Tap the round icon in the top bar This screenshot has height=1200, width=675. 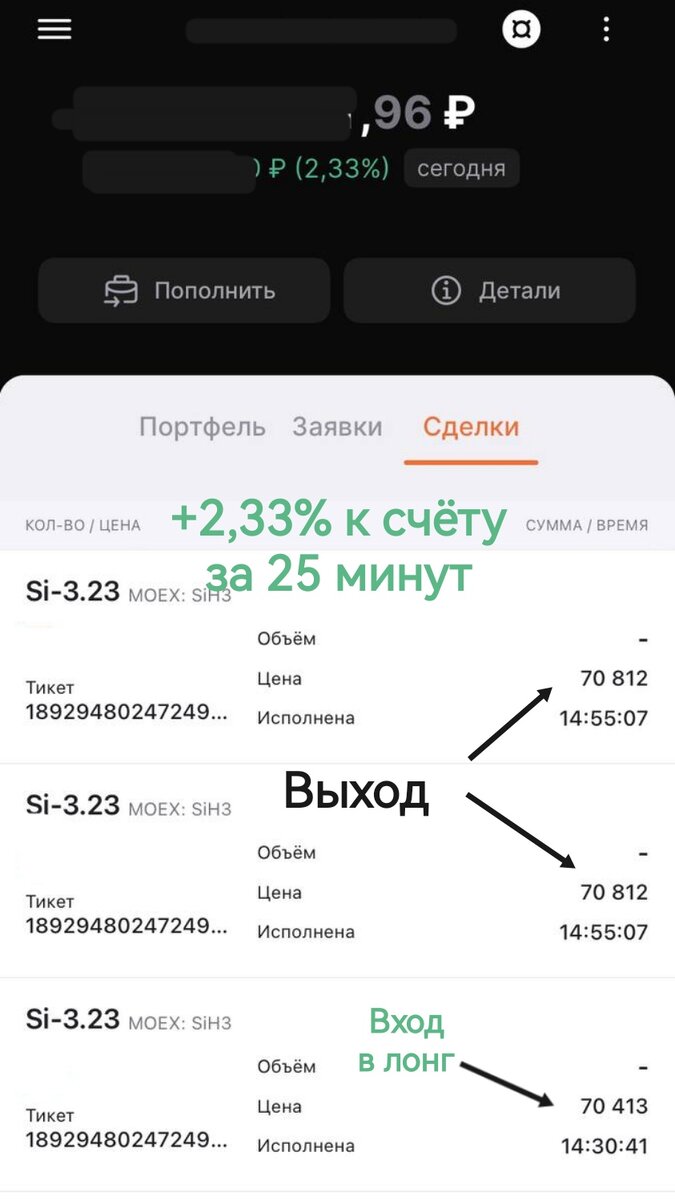[521, 29]
